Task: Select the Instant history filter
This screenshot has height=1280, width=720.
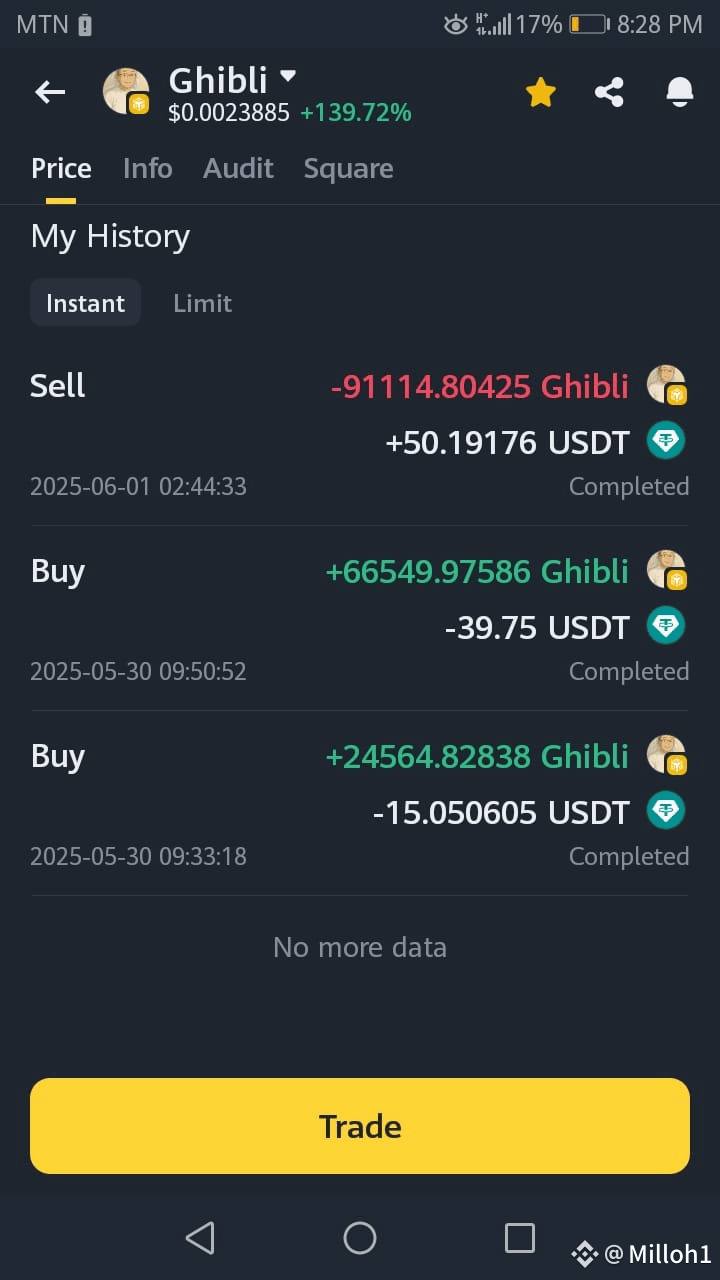Action: tap(85, 303)
